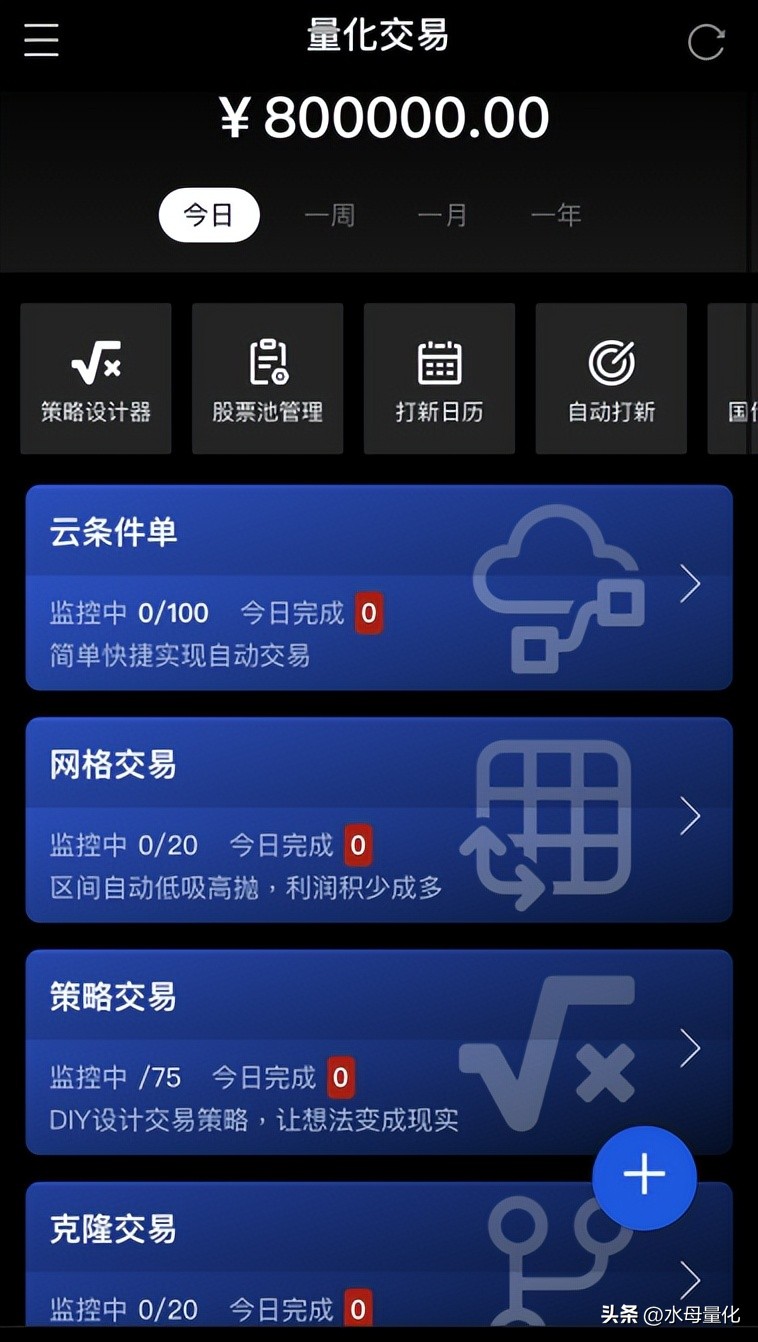This screenshot has width=758, height=1342.
Task: Switch to the 一周 (week) tab
Action: (330, 215)
